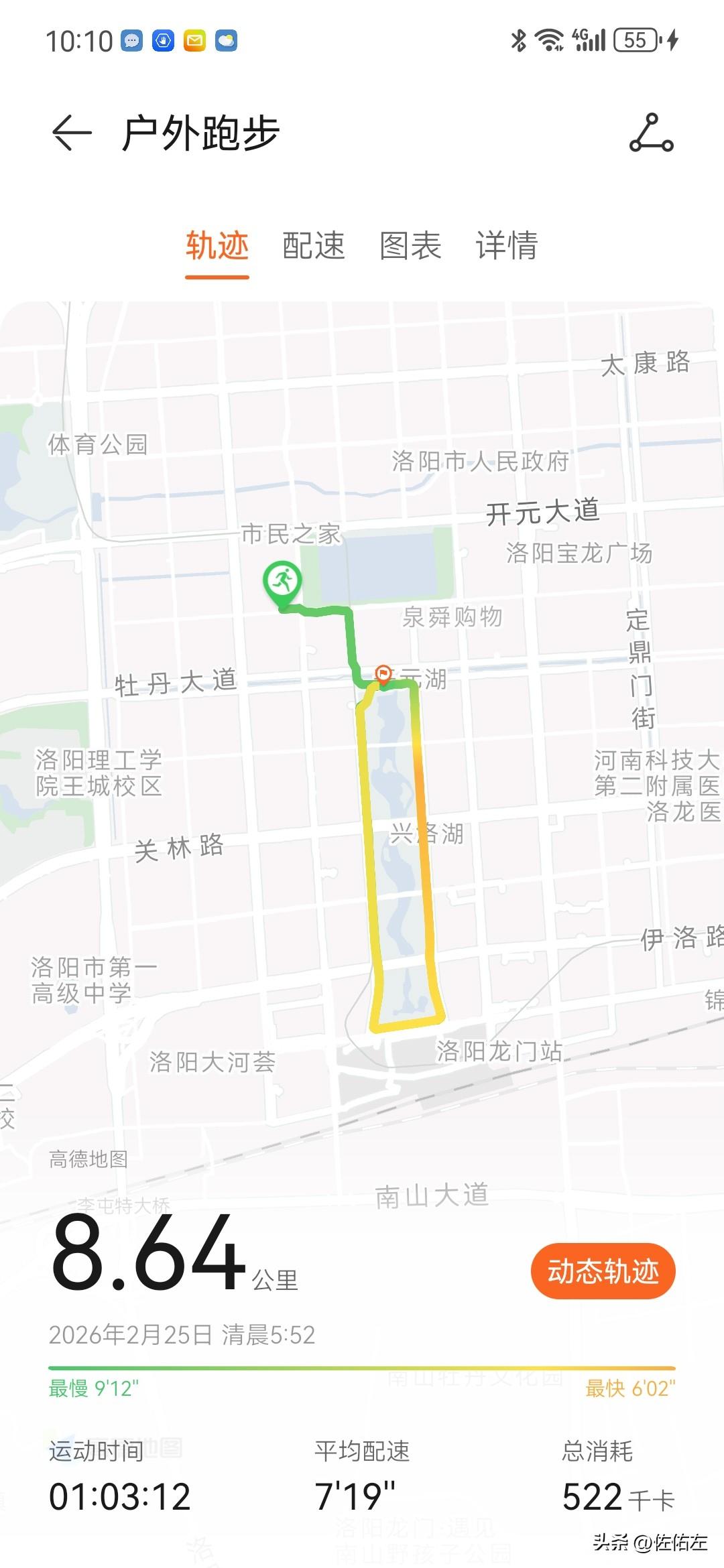Image resolution: width=724 pixels, height=1568 pixels.
Task: Toggle to the 配速 tab
Action: [x=314, y=248]
